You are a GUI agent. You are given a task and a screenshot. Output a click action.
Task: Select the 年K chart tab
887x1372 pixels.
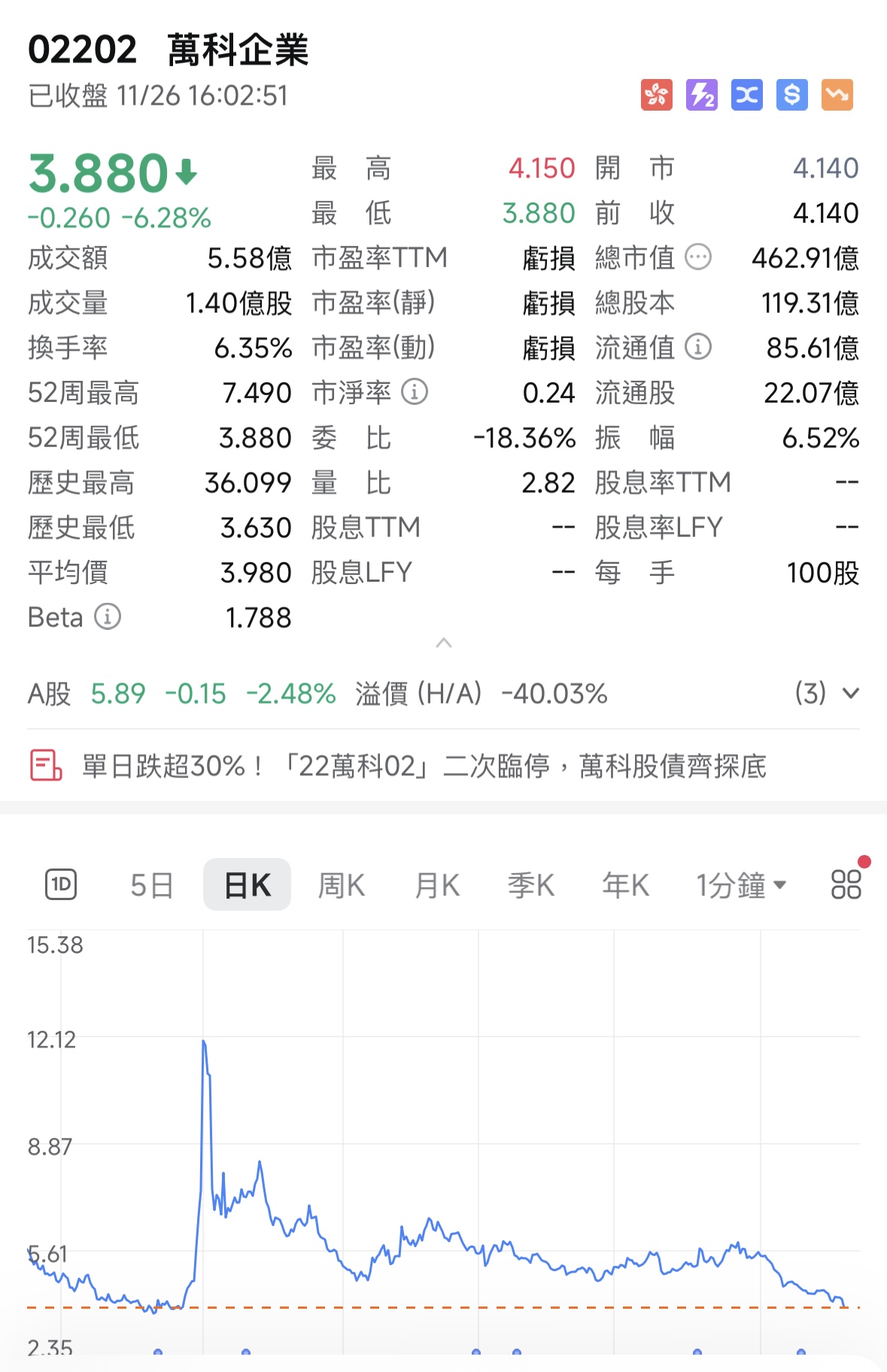[x=625, y=885]
